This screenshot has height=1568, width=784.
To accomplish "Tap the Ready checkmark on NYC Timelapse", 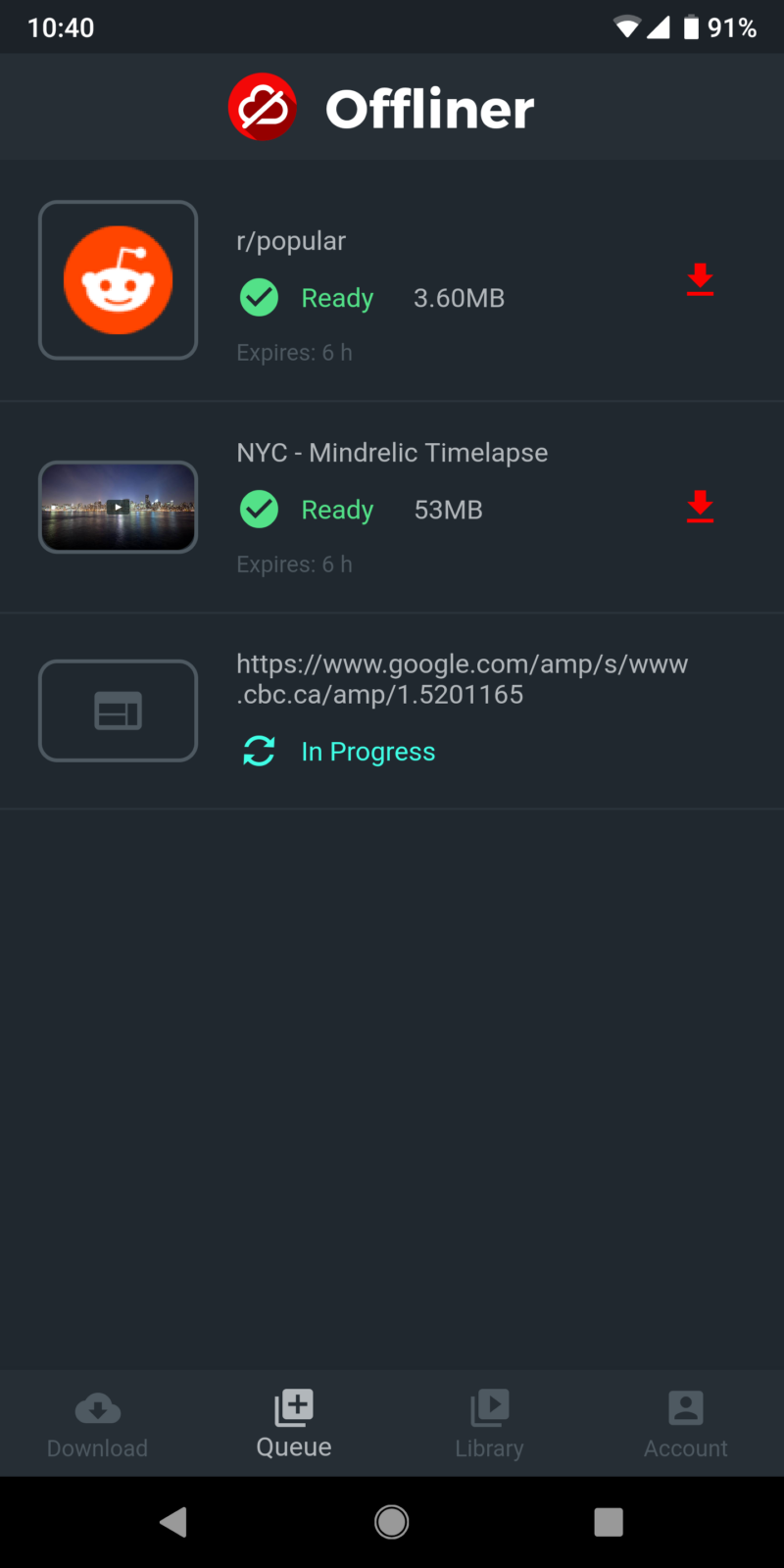I will (x=258, y=509).
